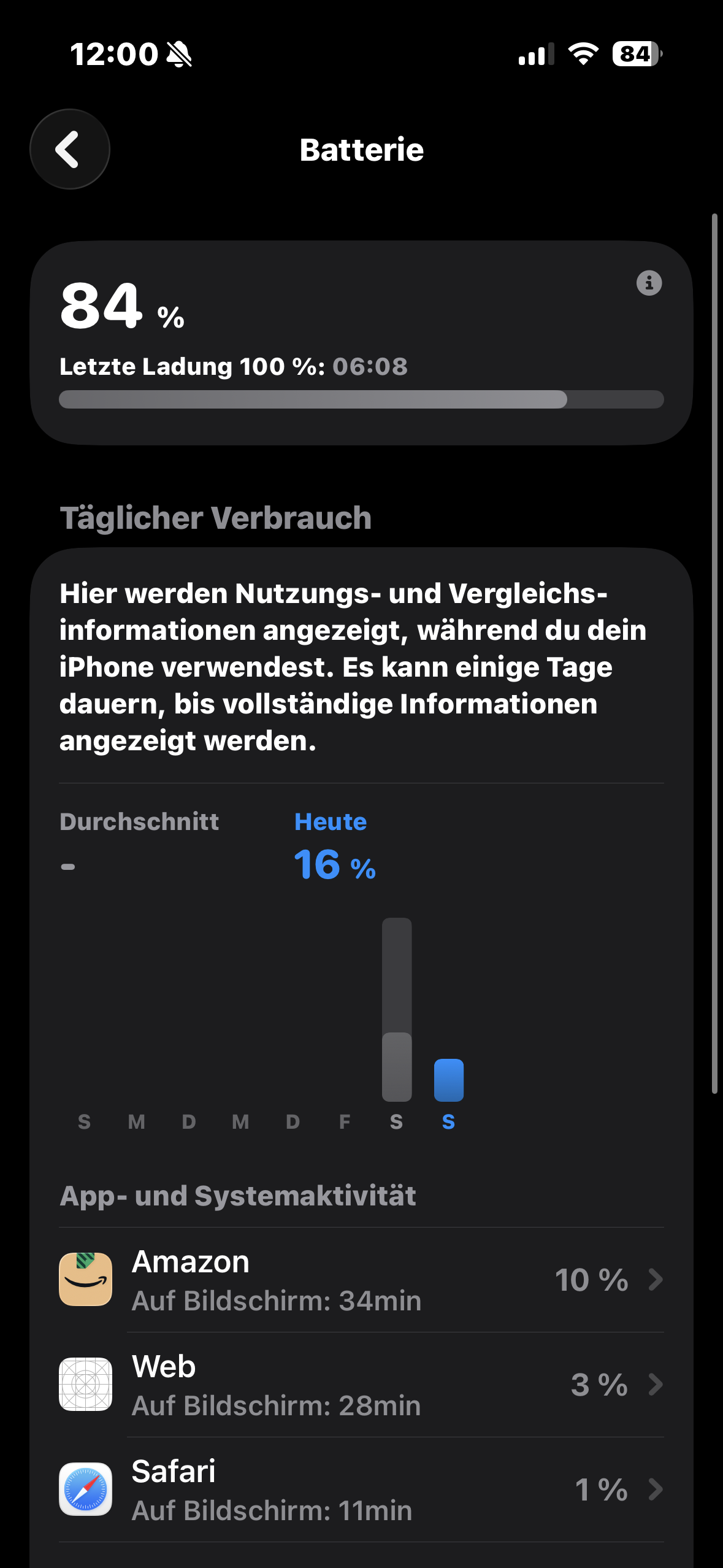Go back from the Batterie screen
This screenshot has height=1568, width=723.
click(70, 149)
